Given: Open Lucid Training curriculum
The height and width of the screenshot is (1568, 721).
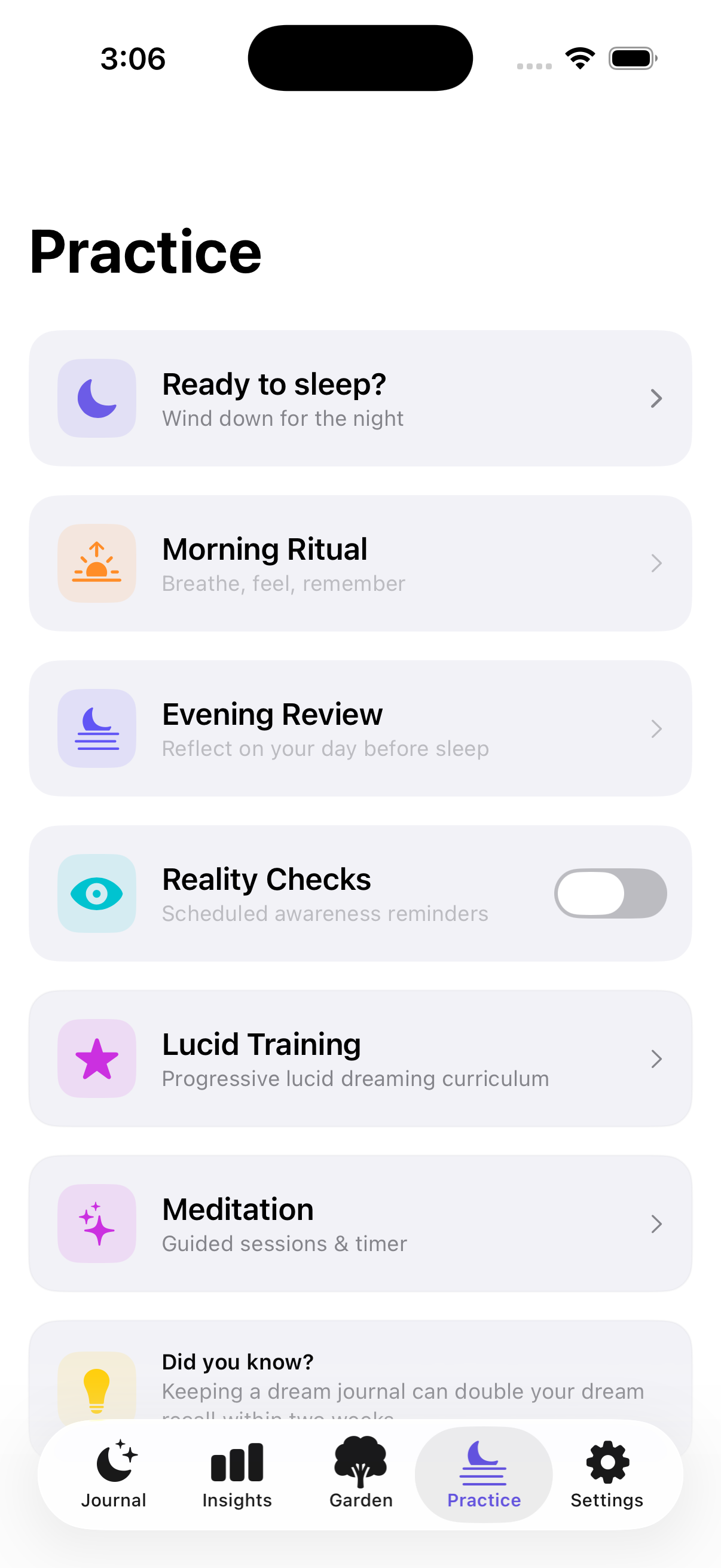Looking at the screenshot, I should (360, 1058).
